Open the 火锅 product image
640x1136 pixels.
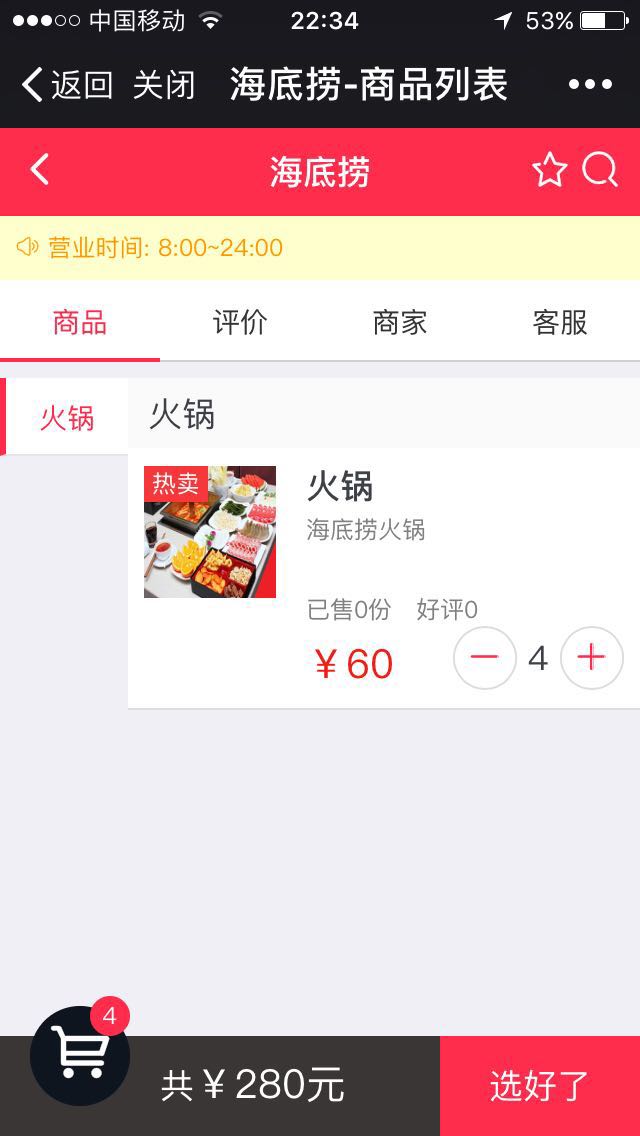point(210,532)
